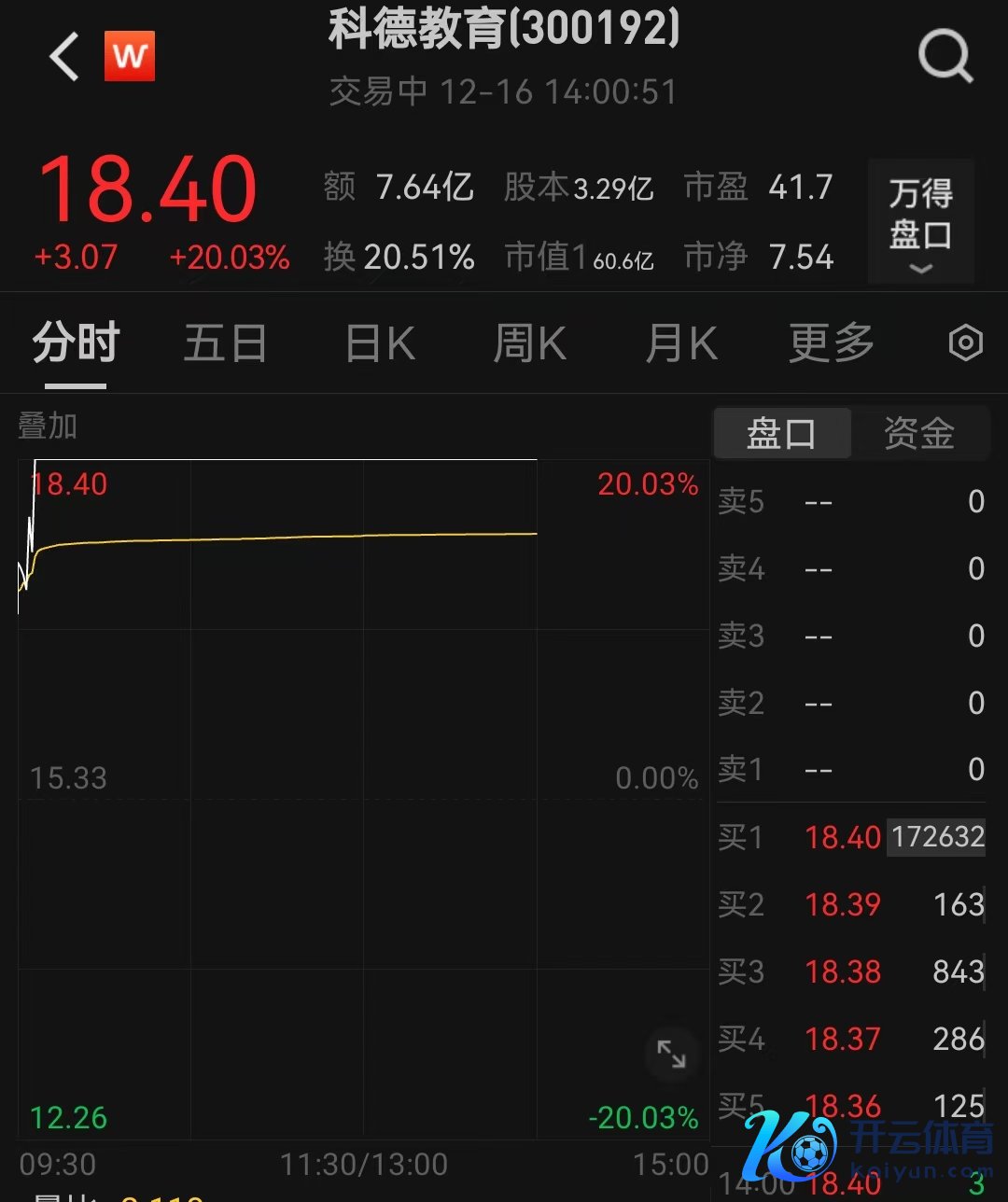Open chart settings hexagon icon
The height and width of the screenshot is (1202, 1008).
coord(965,343)
